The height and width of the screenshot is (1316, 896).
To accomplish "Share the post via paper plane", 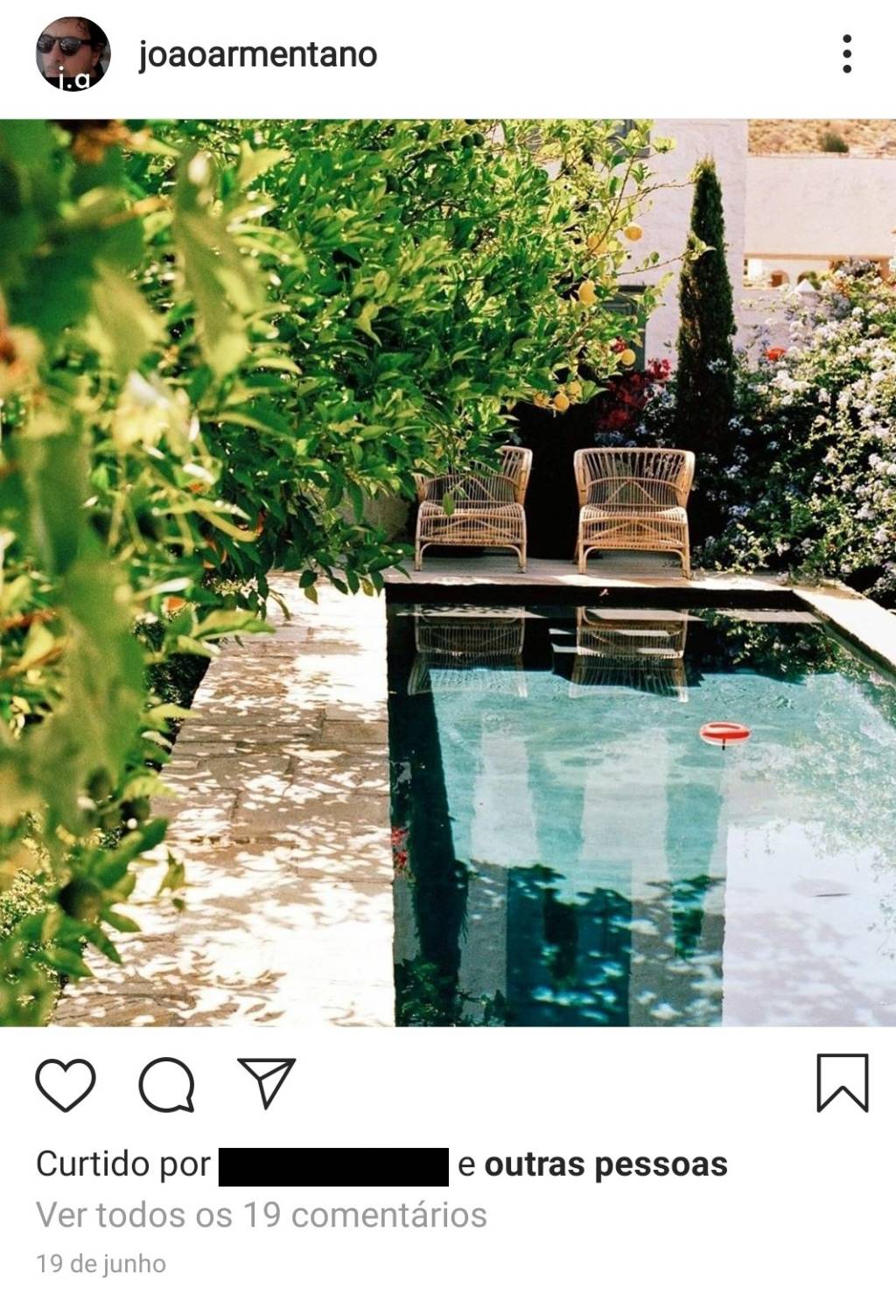I will pyautogui.click(x=266, y=1083).
